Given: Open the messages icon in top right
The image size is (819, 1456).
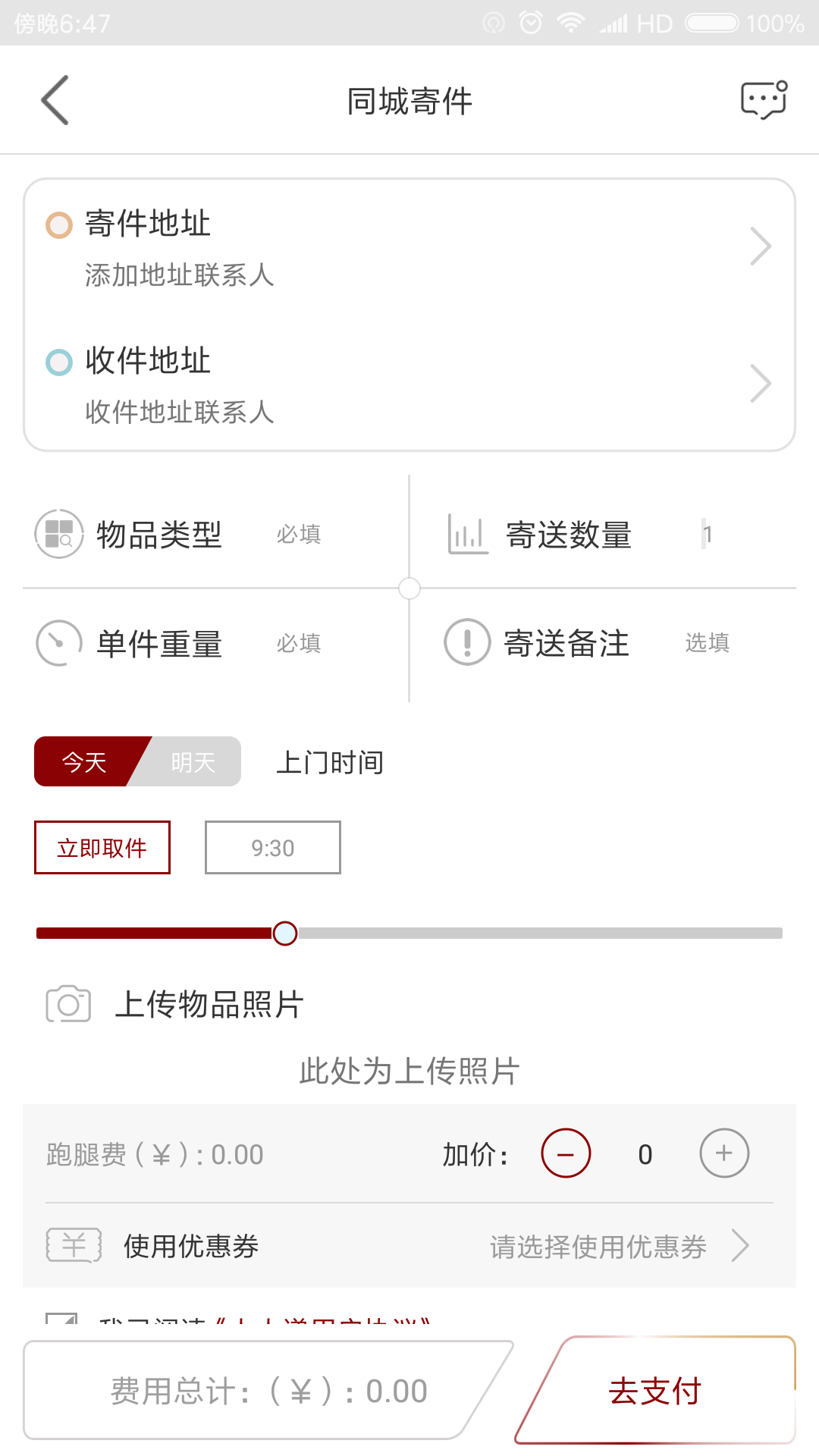Looking at the screenshot, I should [x=761, y=100].
